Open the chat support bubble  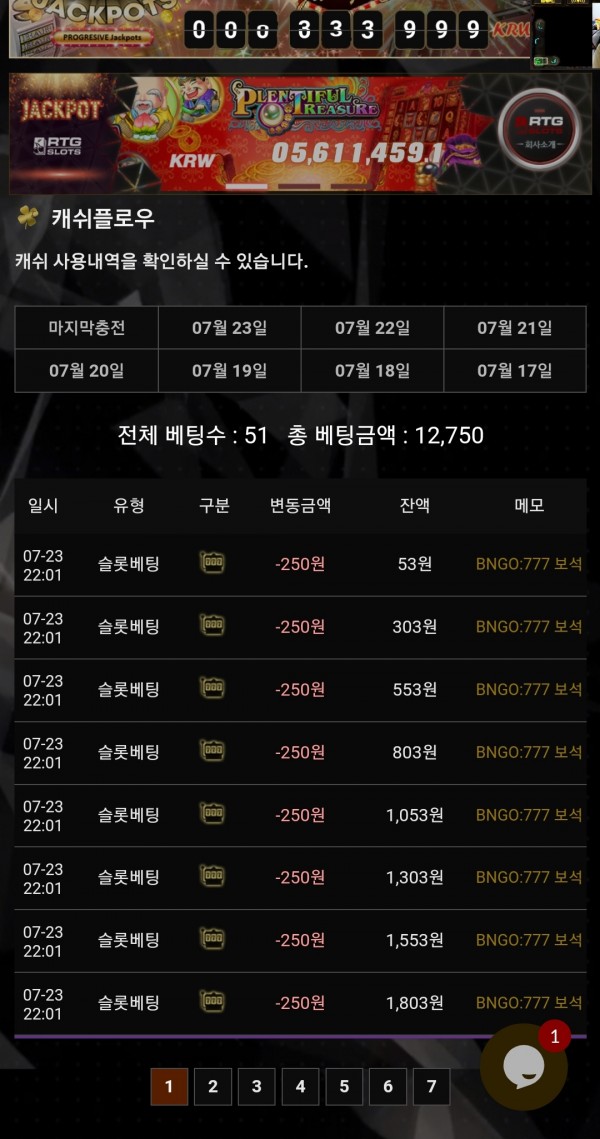pyautogui.click(x=524, y=1066)
